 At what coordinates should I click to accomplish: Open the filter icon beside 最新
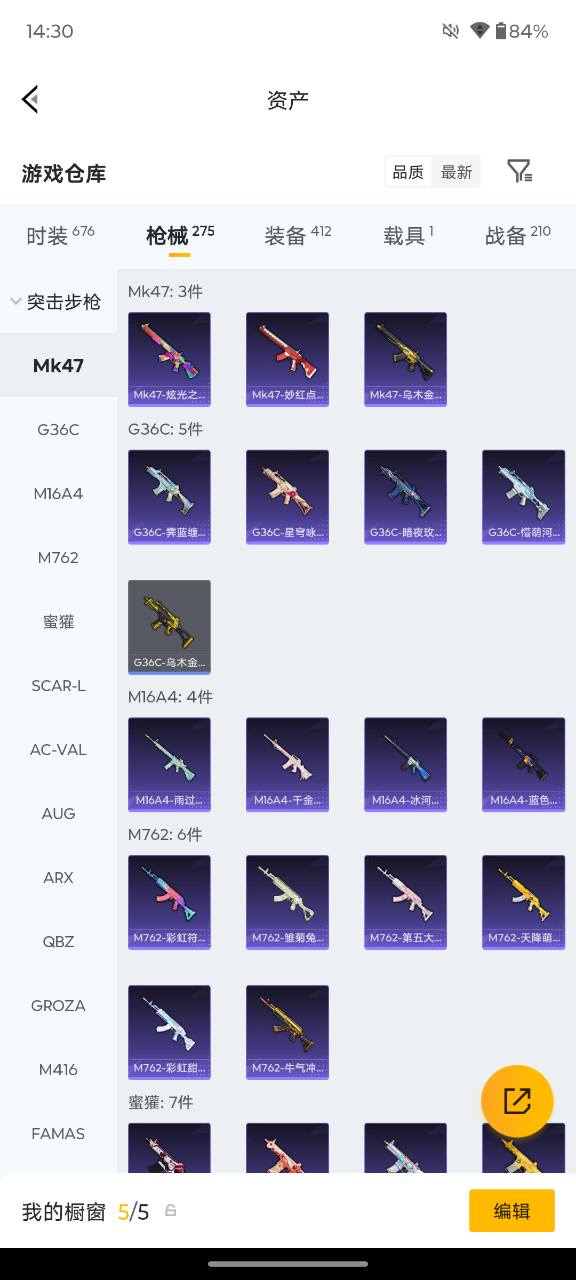pyautogui.click(x=519, y=171)
